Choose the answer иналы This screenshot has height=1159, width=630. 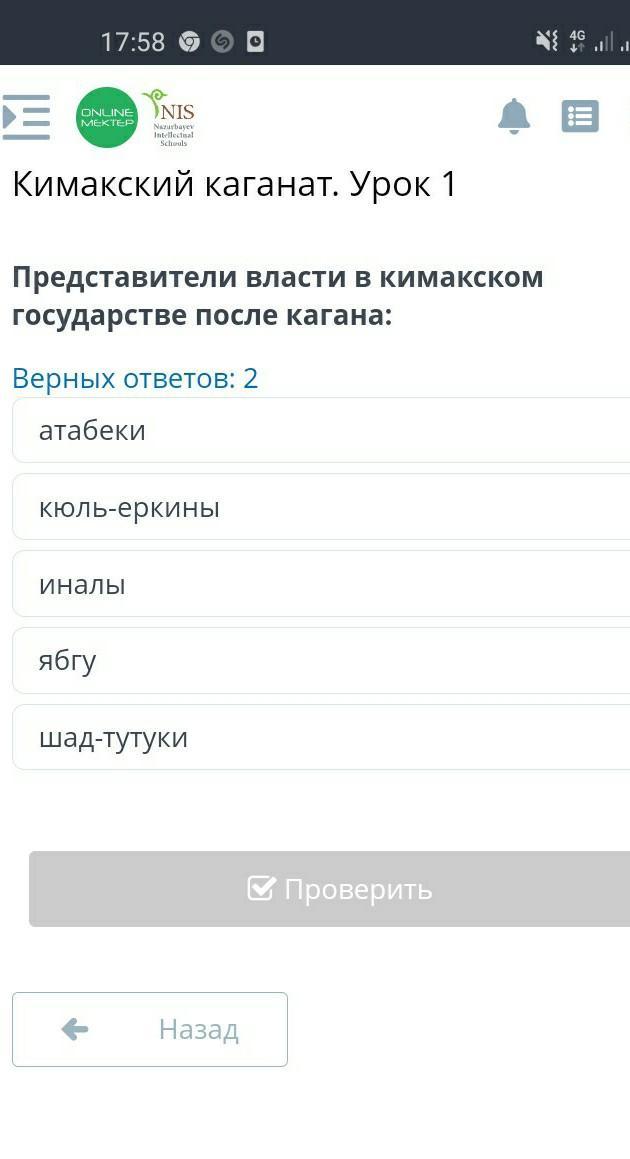pos(320,585)
